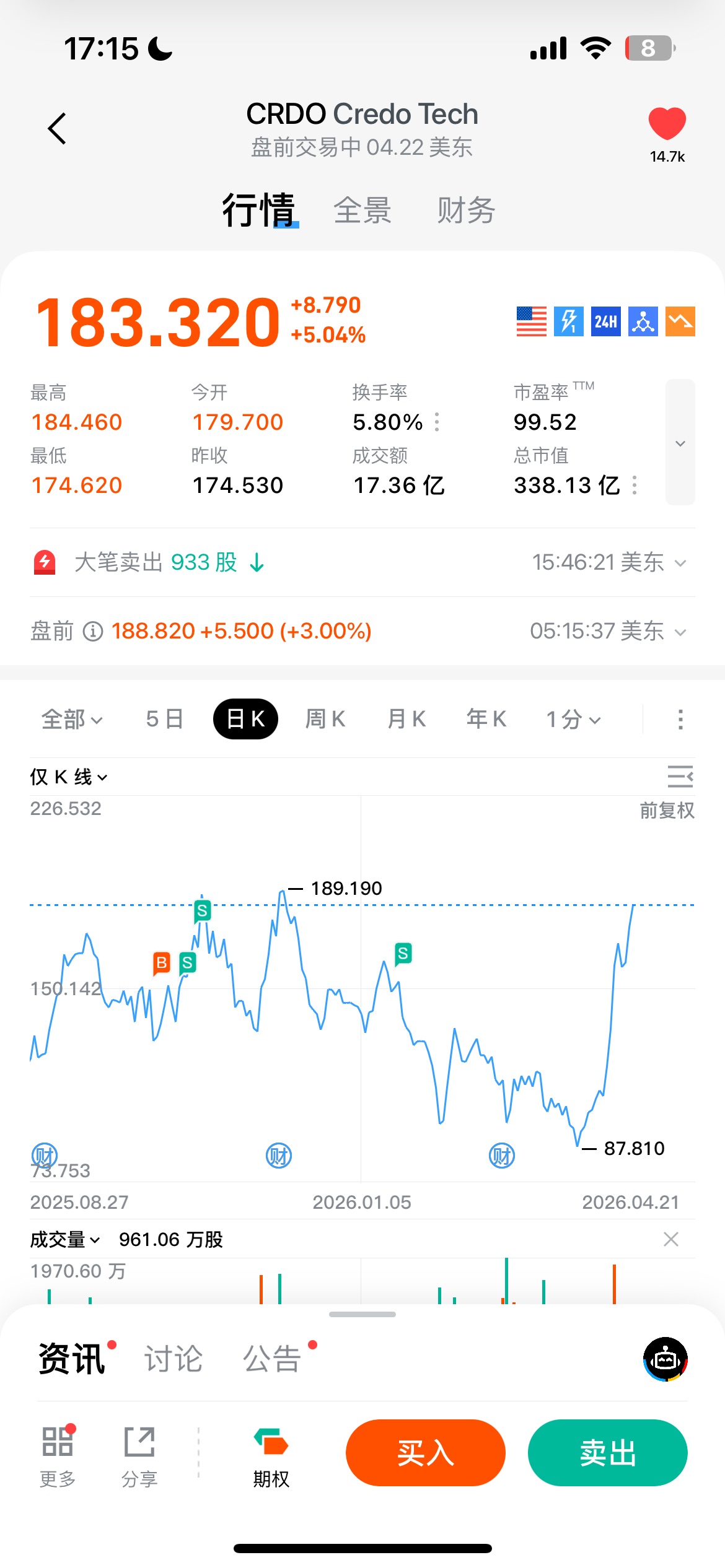Tap the 卖出 sell button
This screenshot has width=725, height=1568.
point(608,1453)
